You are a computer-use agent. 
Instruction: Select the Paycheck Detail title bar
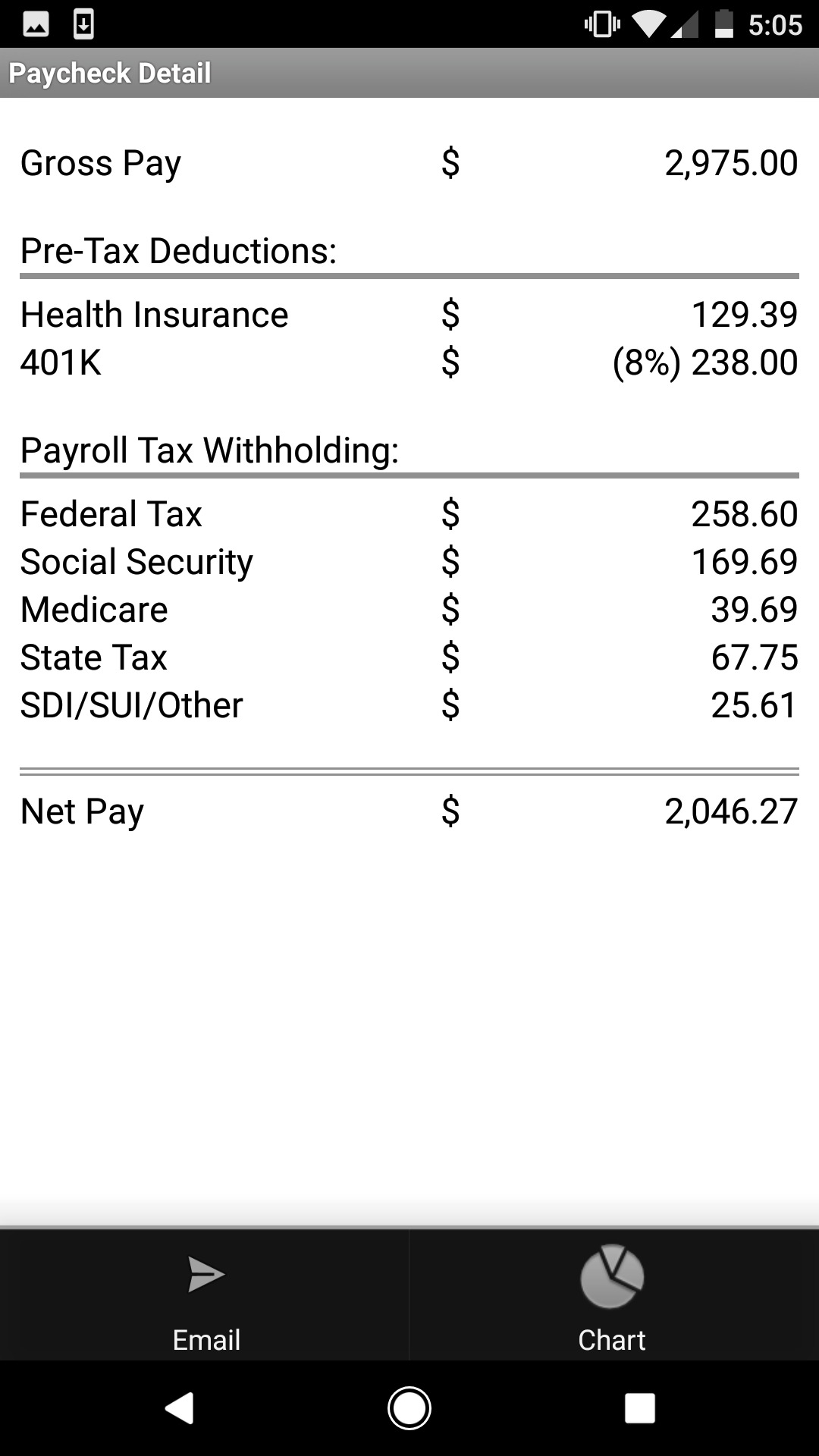pos(110,73)
